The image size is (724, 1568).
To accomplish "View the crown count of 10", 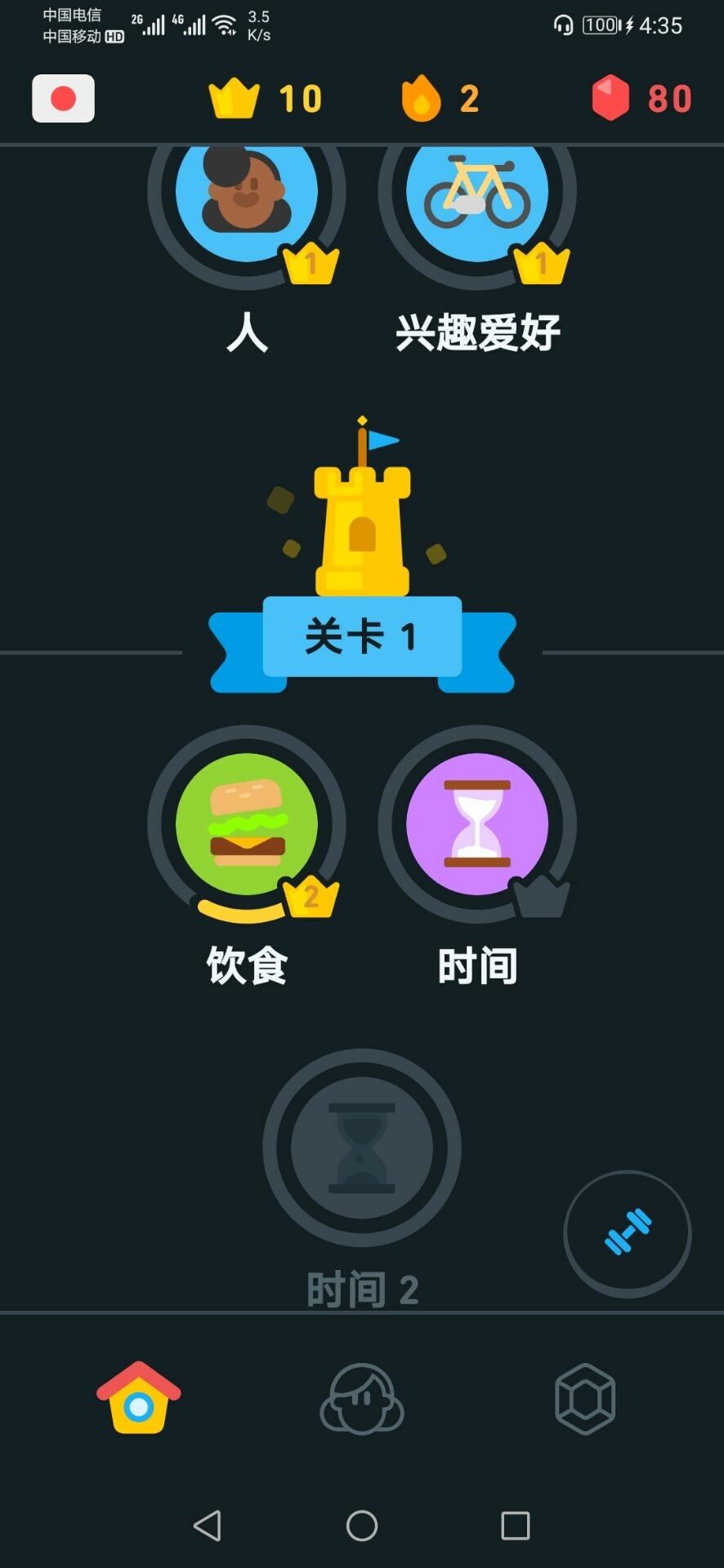I will click(266, 99).
